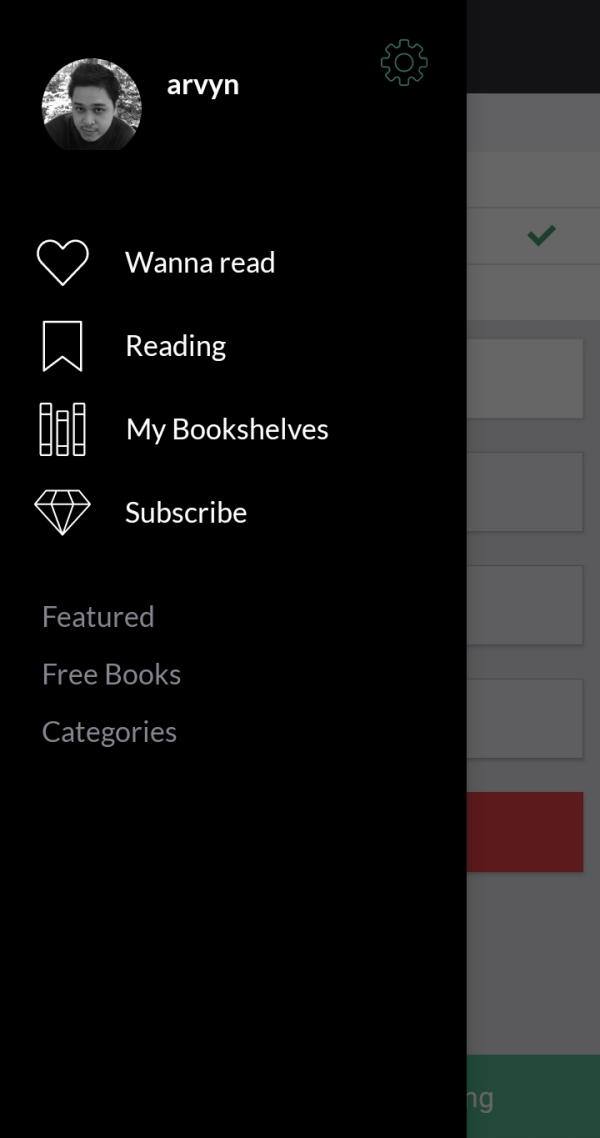
Task: Select the Subscribe option
Action: [x=186, y=512]
